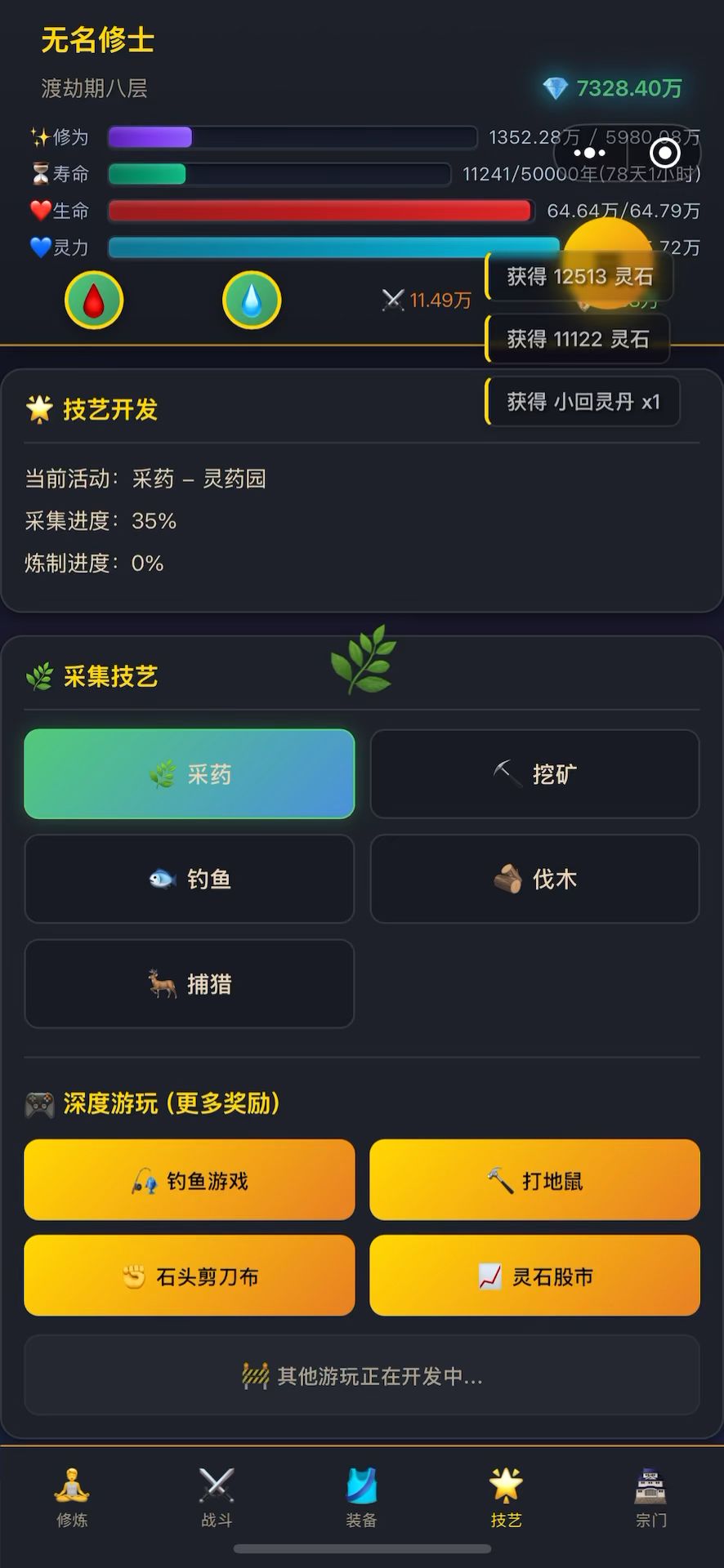Go to the 装备 tab

coord(361,1498)
